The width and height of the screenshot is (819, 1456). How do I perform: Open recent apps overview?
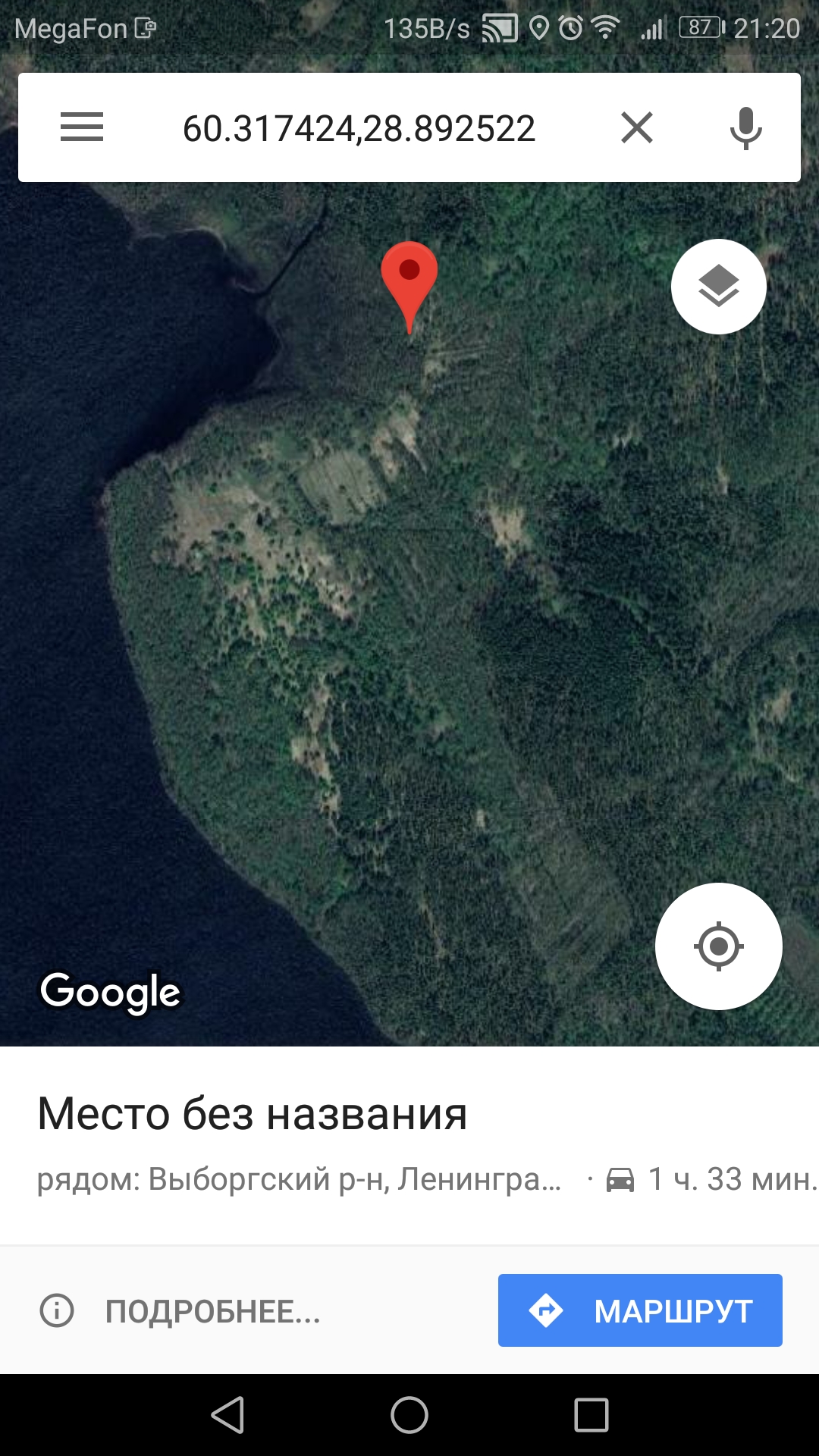[591, 1415]
